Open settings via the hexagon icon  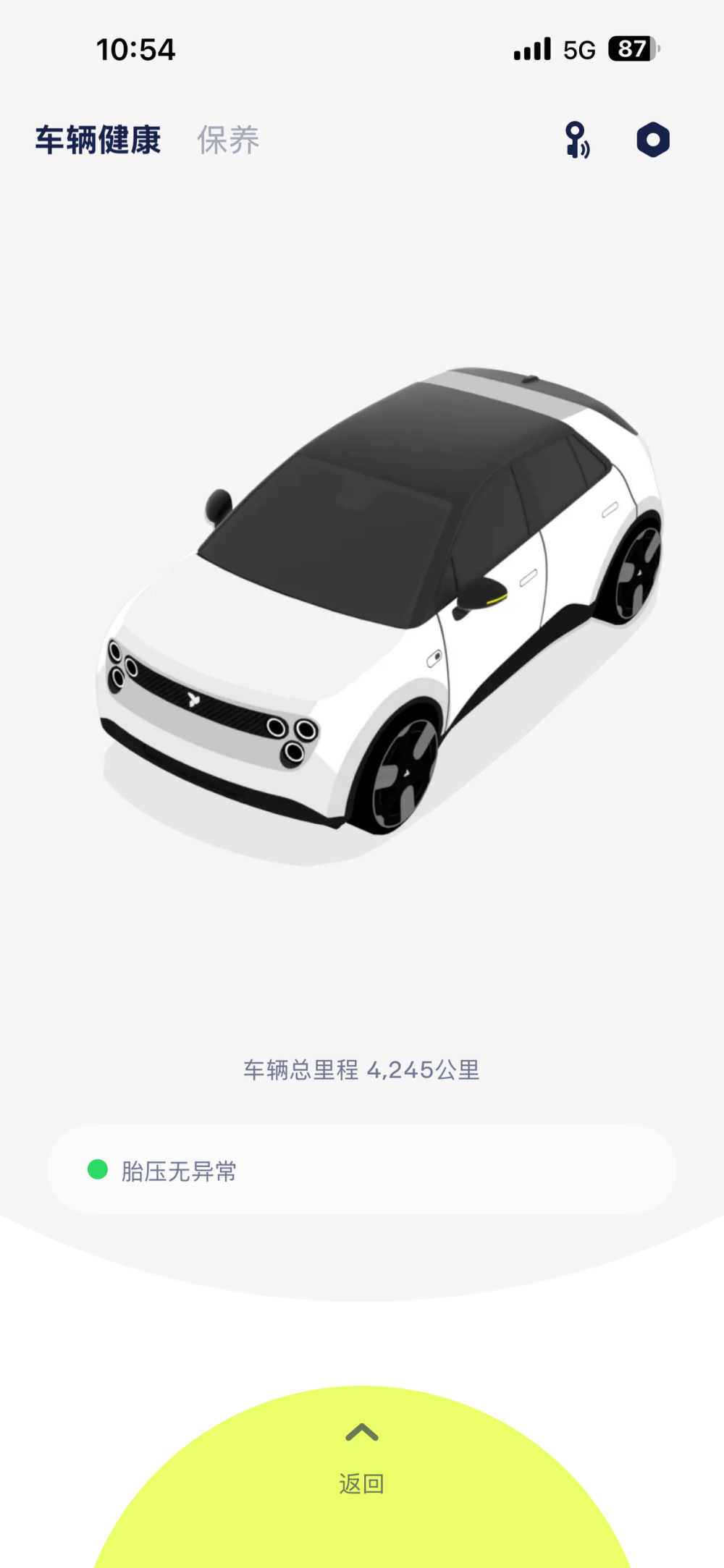[653, 140]
